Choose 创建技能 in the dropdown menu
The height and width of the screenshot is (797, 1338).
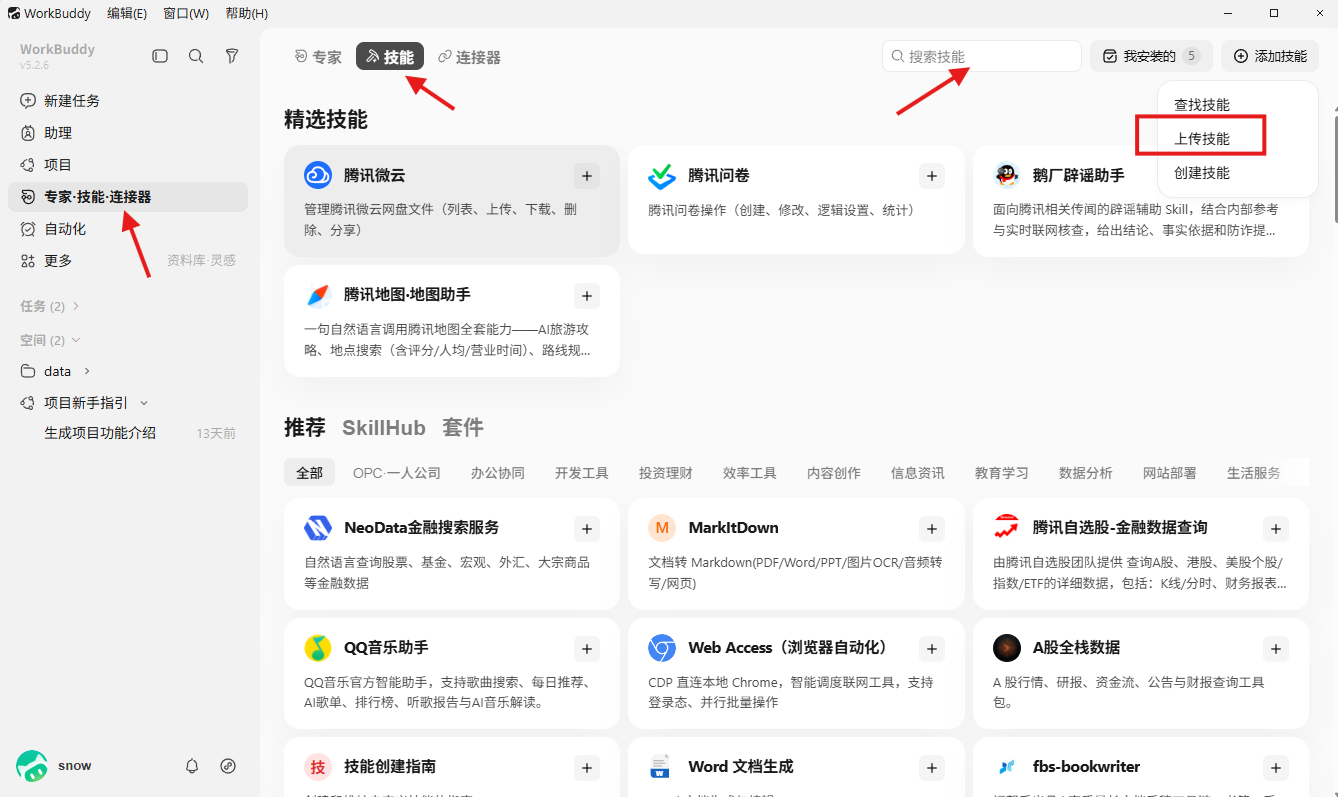[1202, 172]
